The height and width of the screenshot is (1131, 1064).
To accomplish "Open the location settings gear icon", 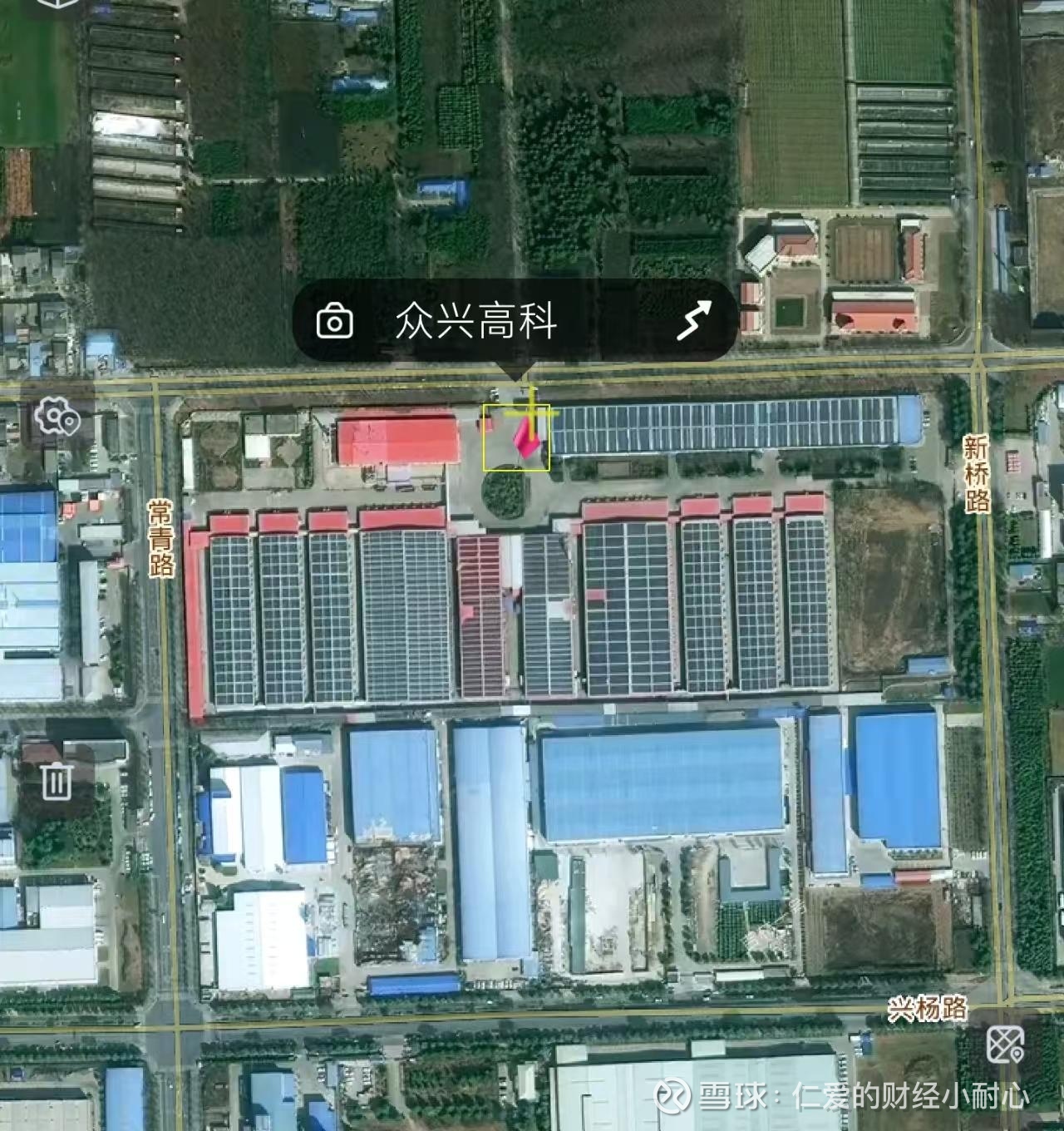I will (57, 417).
